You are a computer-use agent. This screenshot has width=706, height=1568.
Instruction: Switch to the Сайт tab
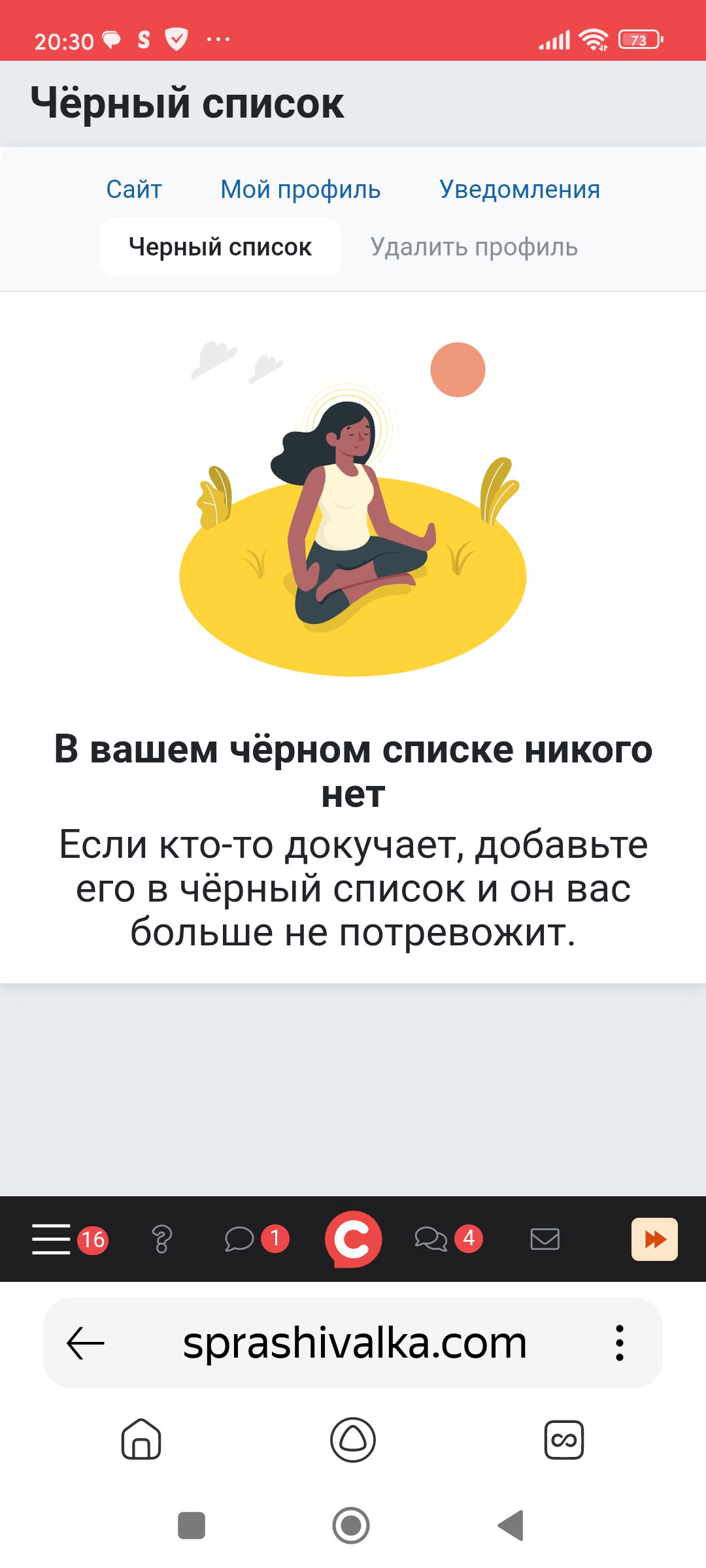(x=134, y=189)
